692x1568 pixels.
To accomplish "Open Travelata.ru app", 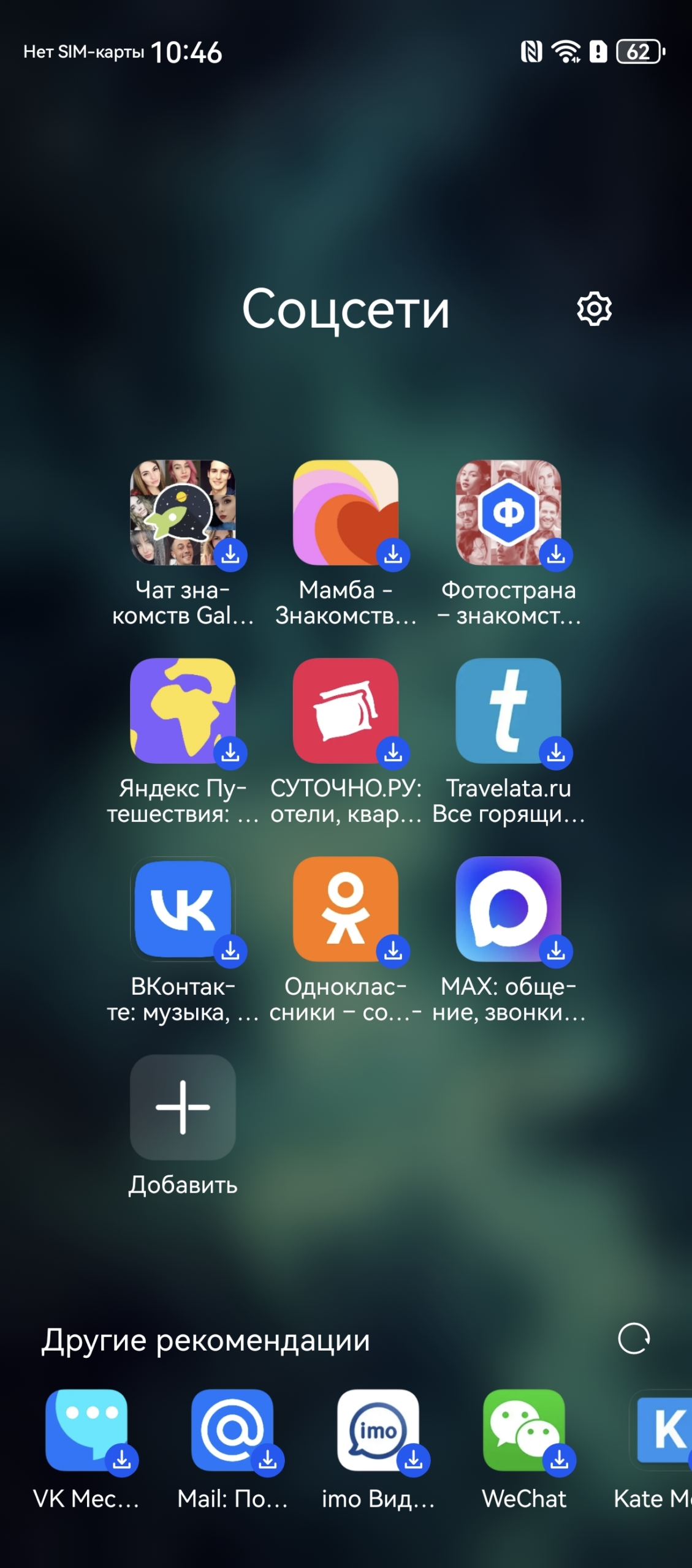I will 508,710.
